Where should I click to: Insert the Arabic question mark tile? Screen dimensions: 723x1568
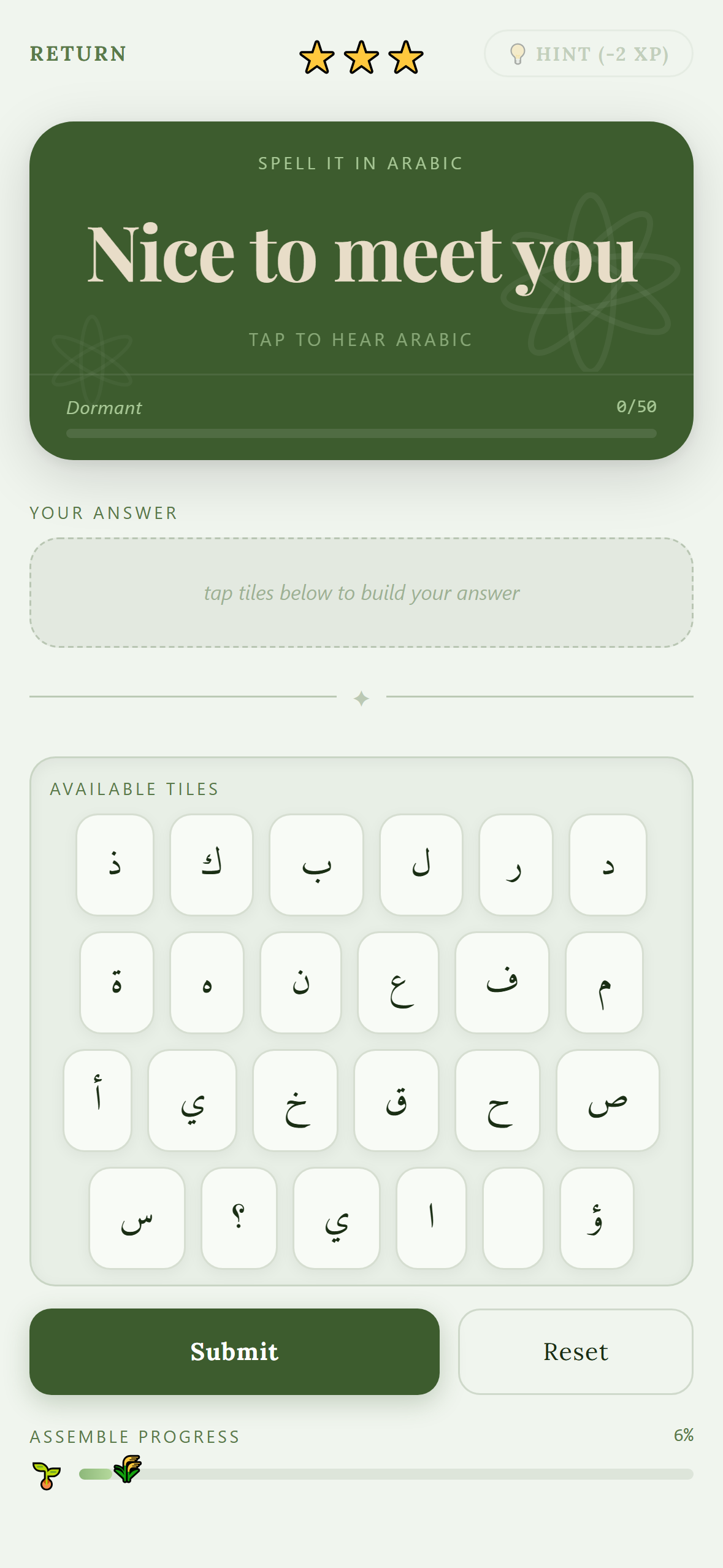pyautogui.click(x=239, y=1218)
